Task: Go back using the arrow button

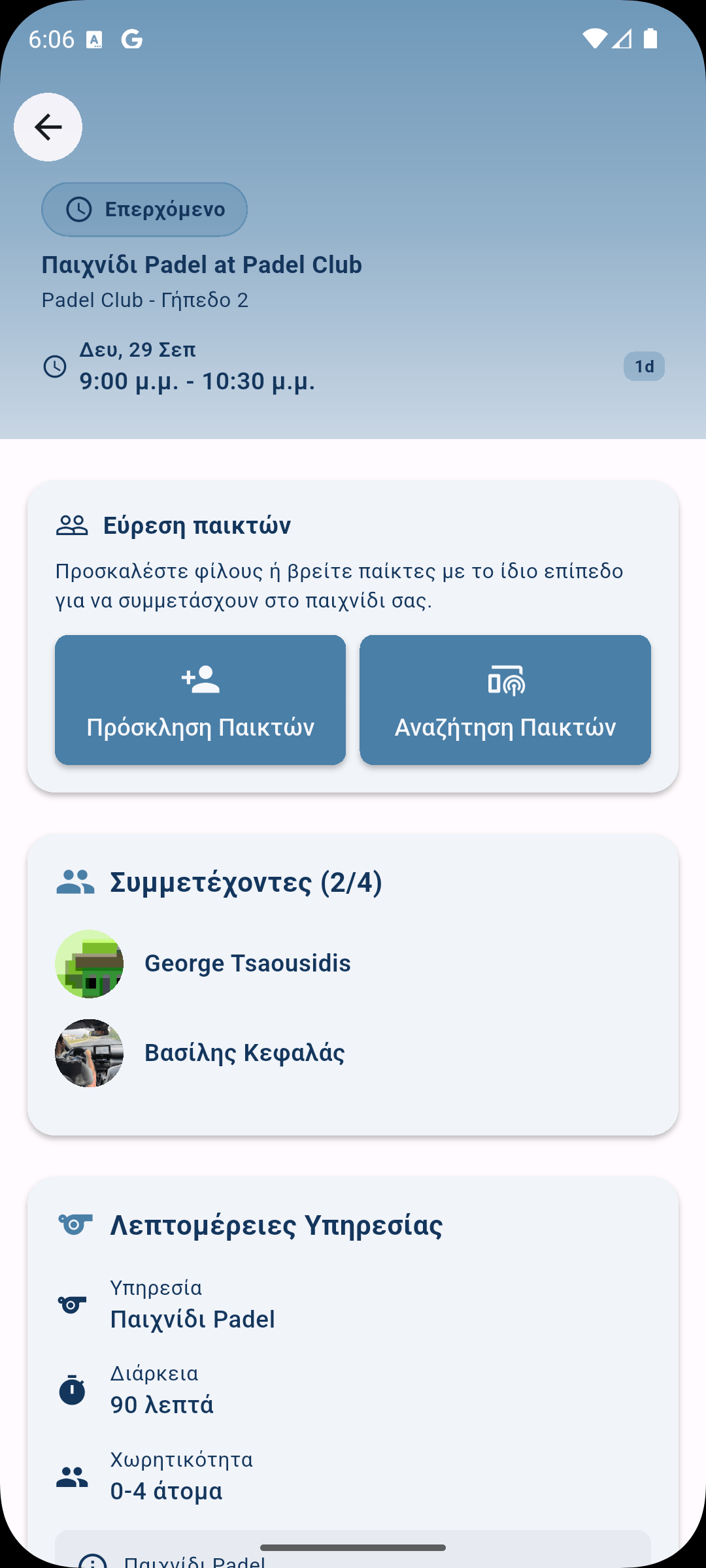Action: 48,127
